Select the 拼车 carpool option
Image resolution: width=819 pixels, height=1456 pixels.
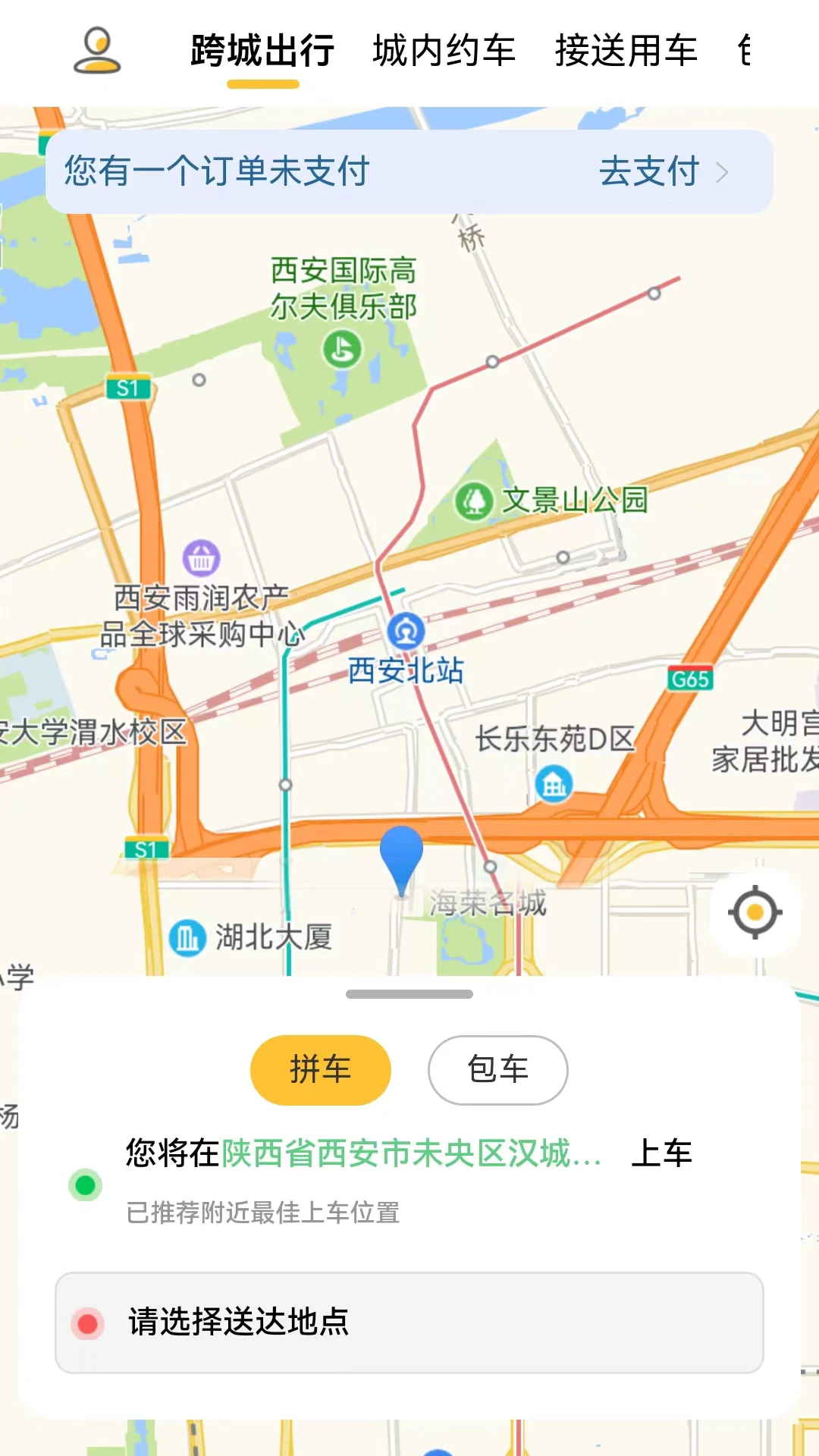pos(320,1069)
